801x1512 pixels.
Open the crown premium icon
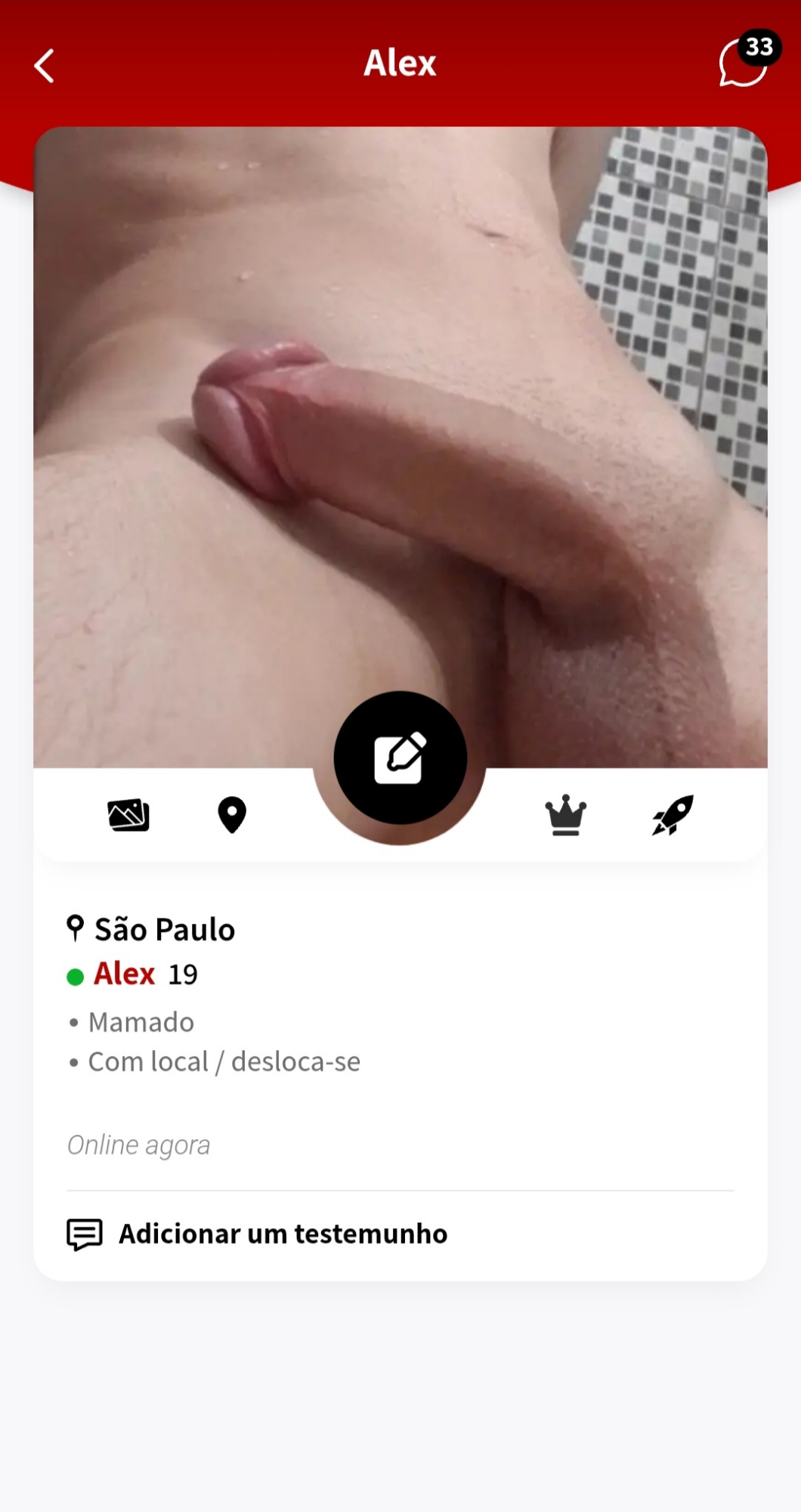[x=565, y=815]
